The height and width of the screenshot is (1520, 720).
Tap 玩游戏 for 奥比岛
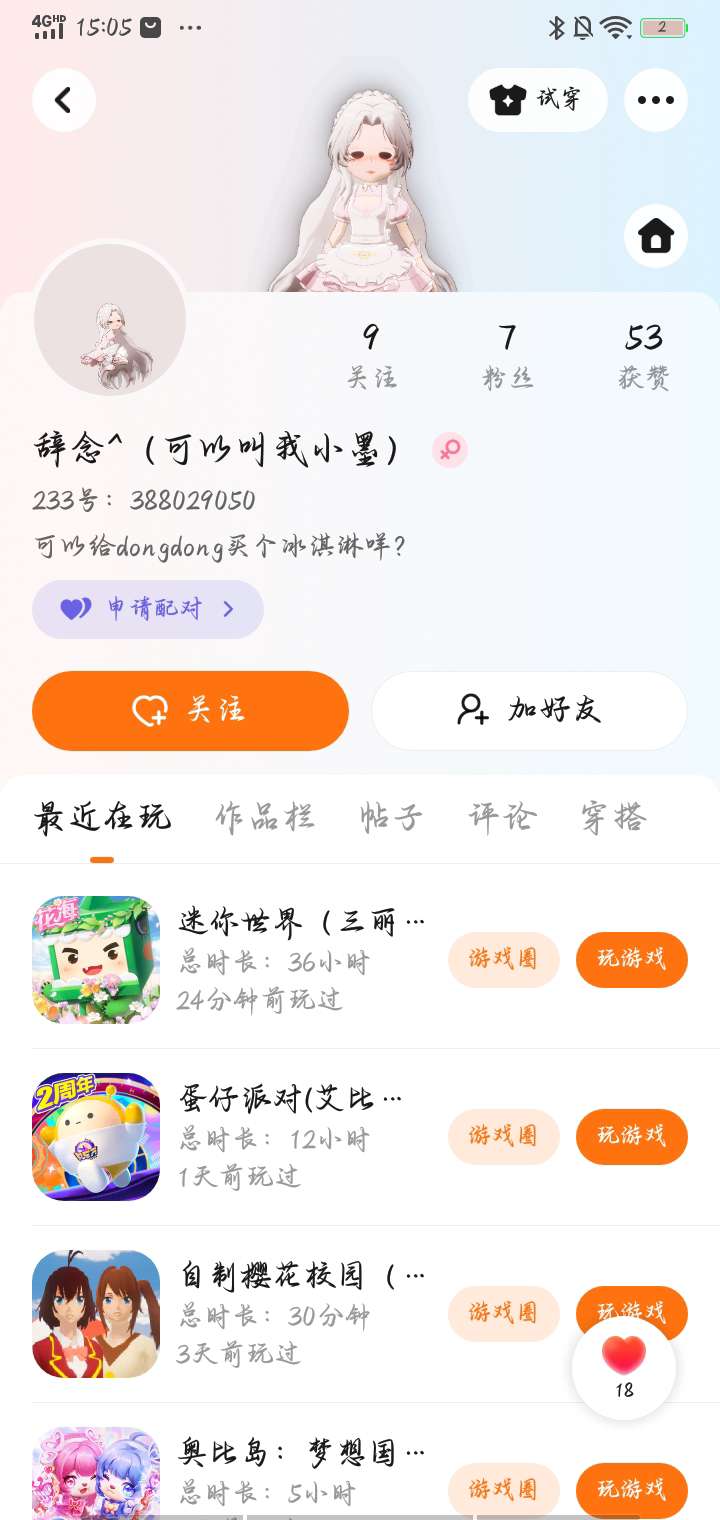pos(632,1491)
